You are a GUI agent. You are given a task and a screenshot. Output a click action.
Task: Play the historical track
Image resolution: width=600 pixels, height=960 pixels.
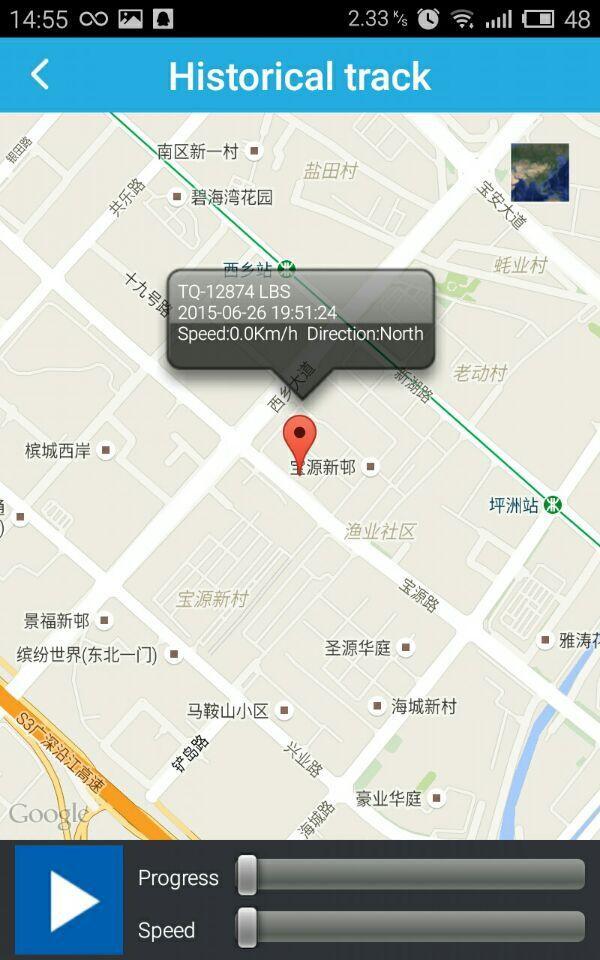[69, 899]
